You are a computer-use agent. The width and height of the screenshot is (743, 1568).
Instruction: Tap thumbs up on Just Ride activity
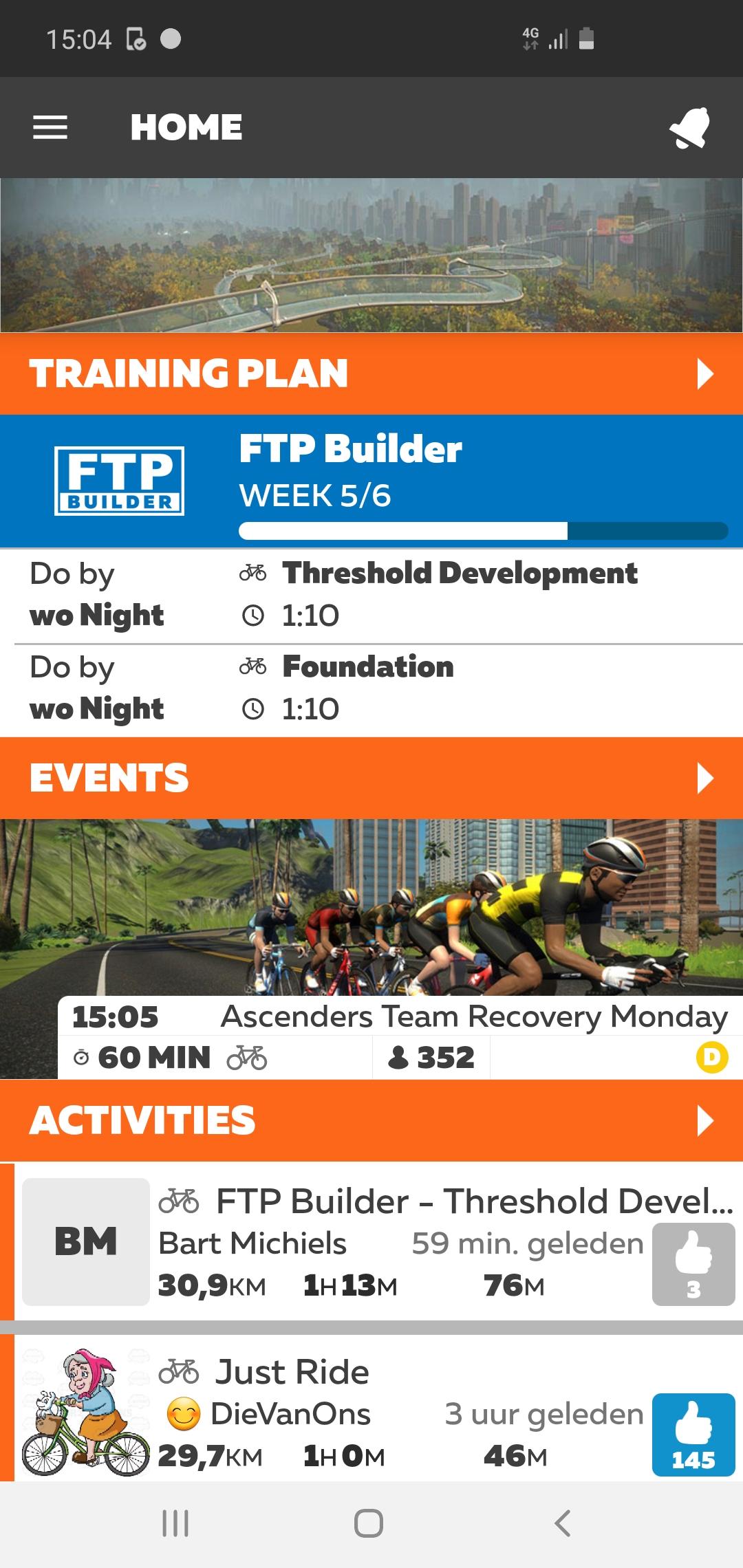tap(693, 1435)
